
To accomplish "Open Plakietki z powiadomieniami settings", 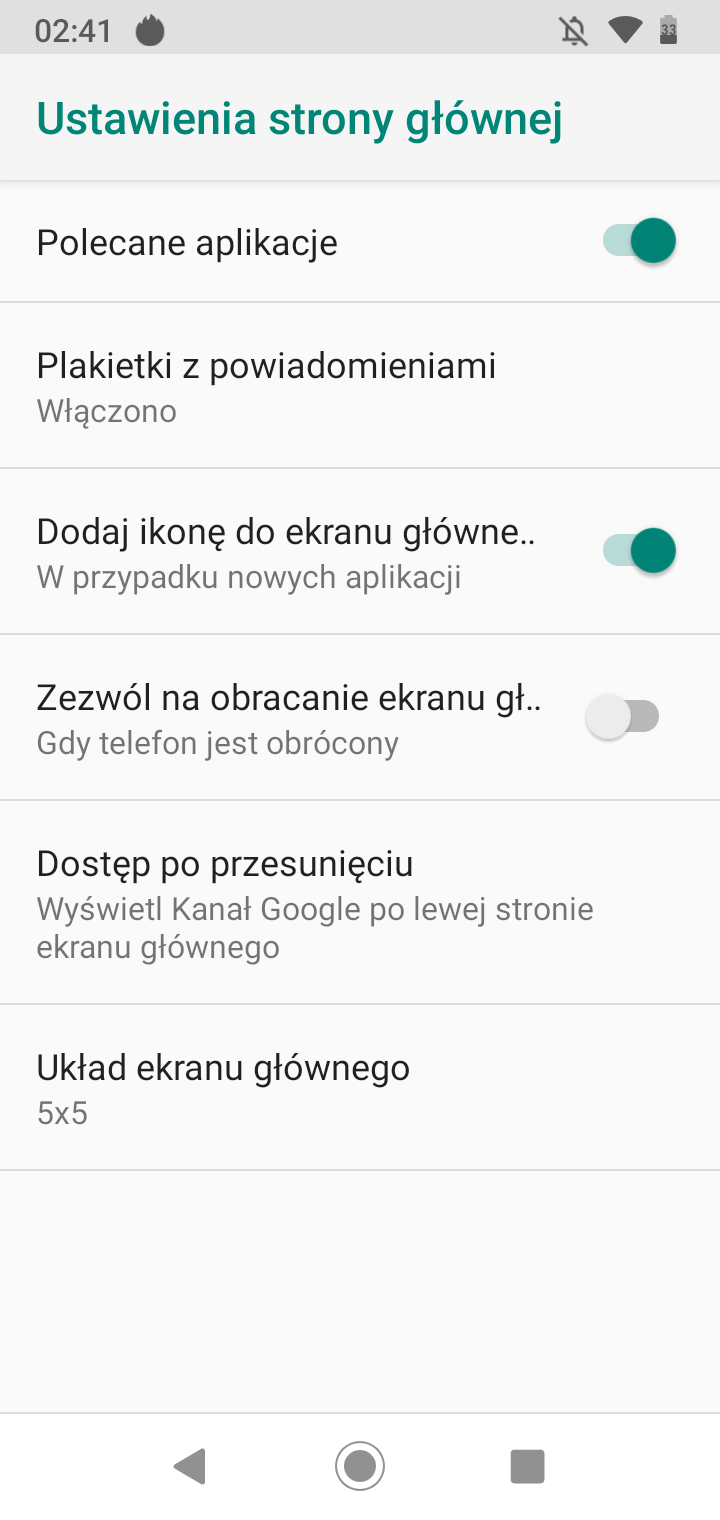I will pos(266,385).
